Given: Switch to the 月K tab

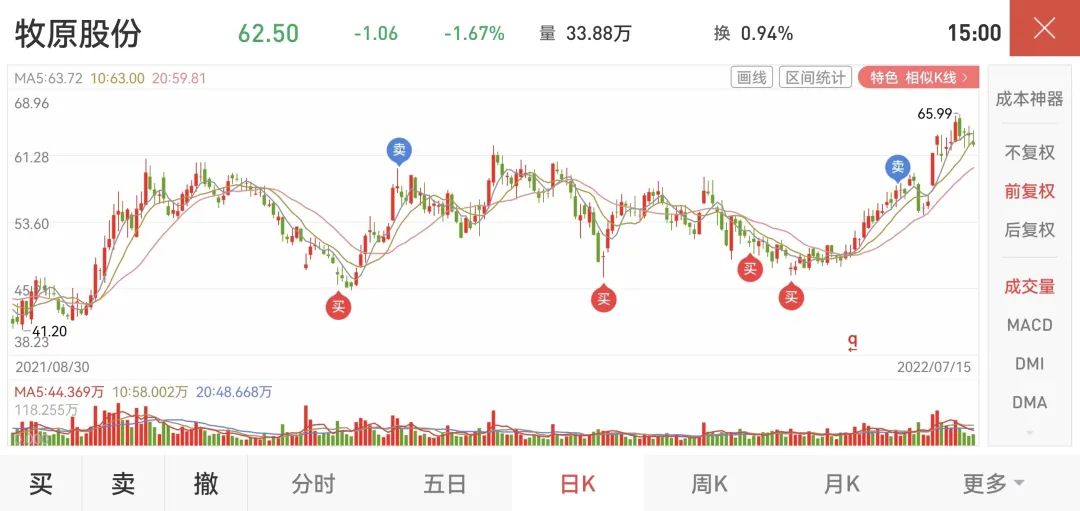Looking at the screenshot, I should [x=841, y=484].
